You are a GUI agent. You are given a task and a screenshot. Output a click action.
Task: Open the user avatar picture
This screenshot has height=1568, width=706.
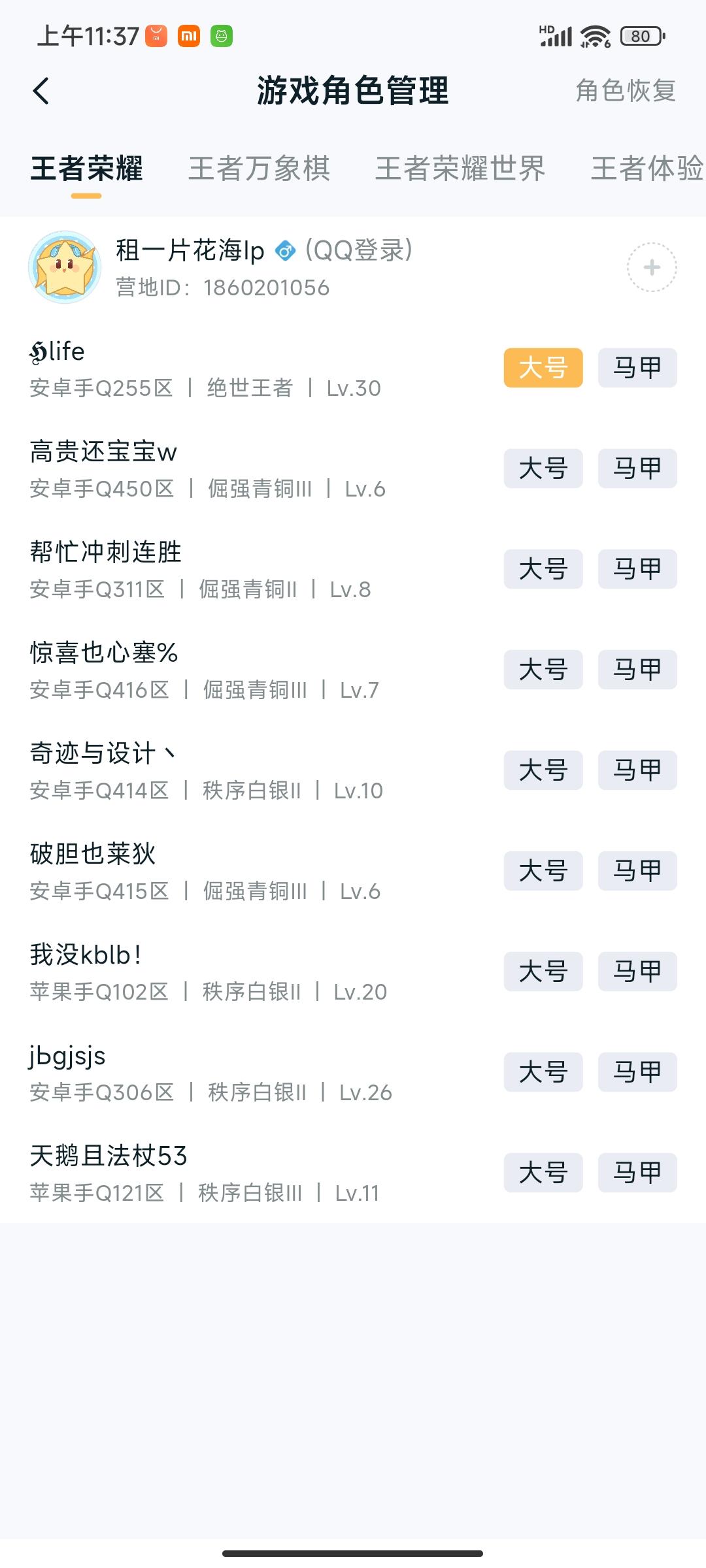coord(65,268)
